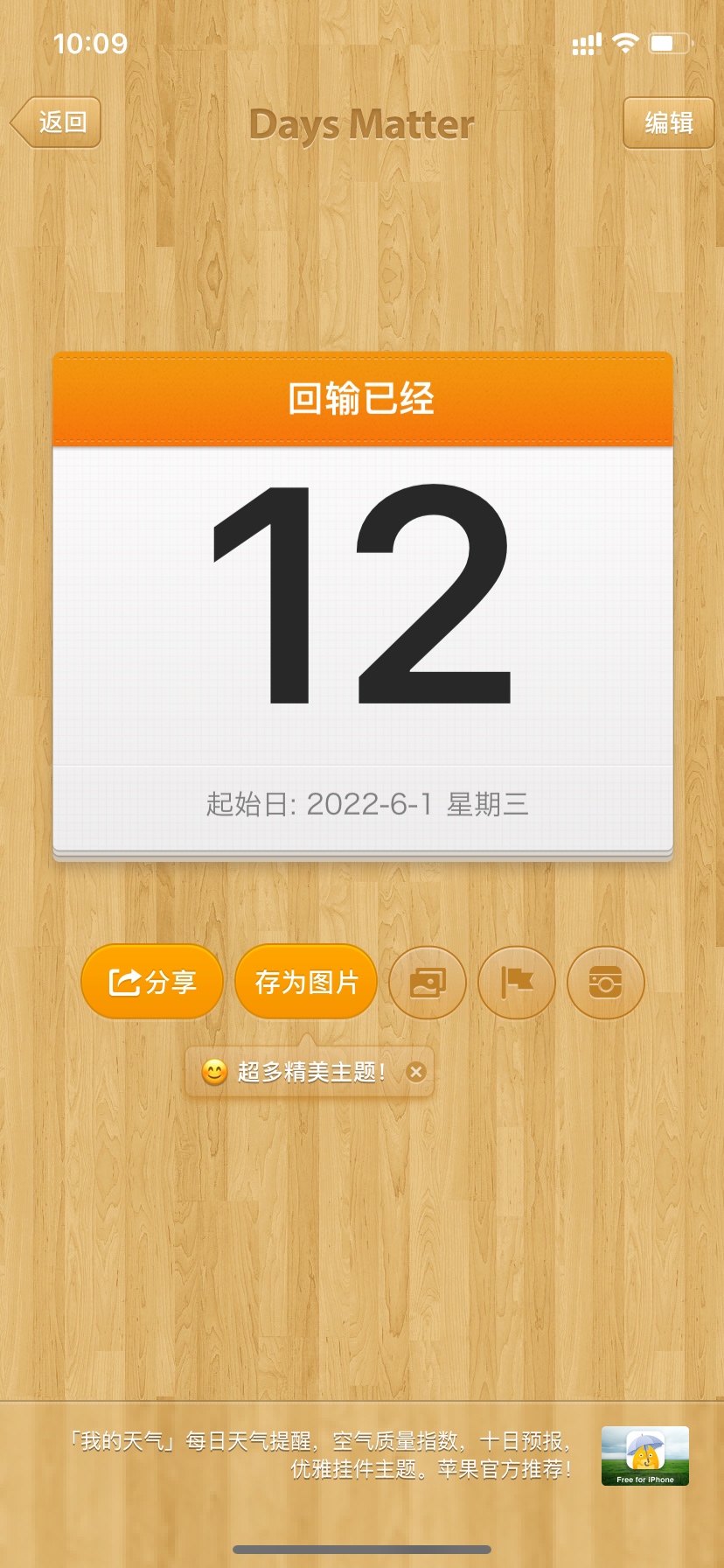Tap the 回输已经 day counter card

pos(362,604)
